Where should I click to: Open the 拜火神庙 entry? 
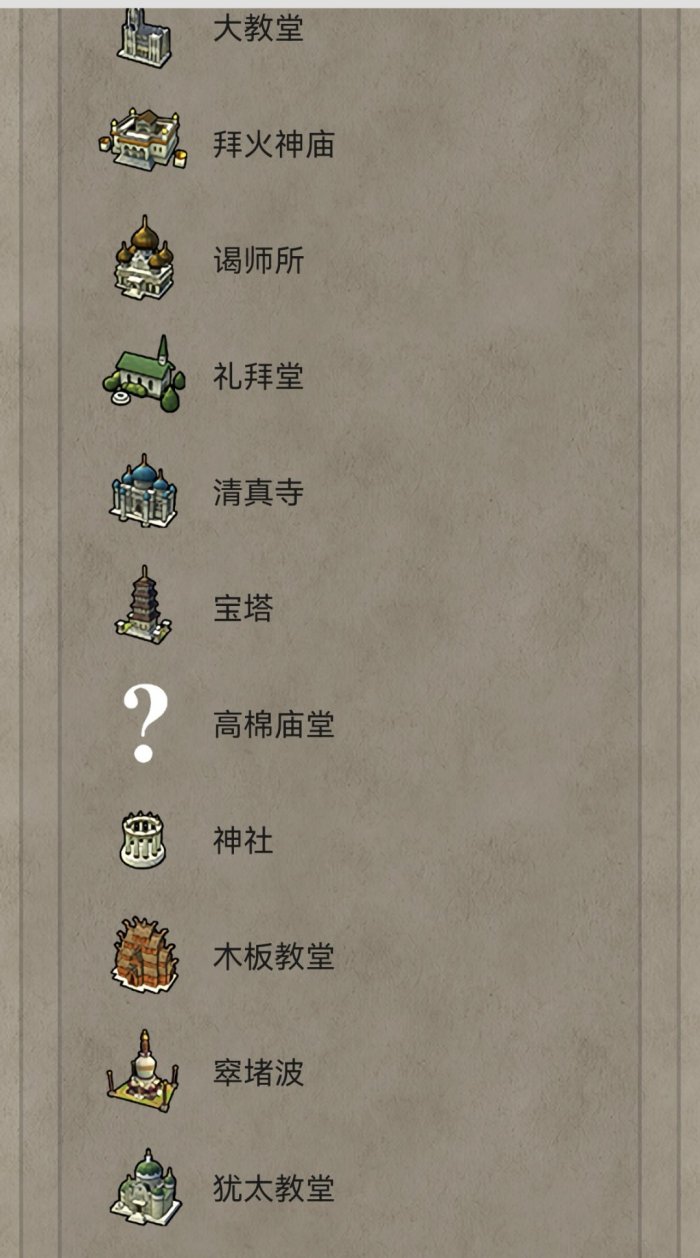272,145
